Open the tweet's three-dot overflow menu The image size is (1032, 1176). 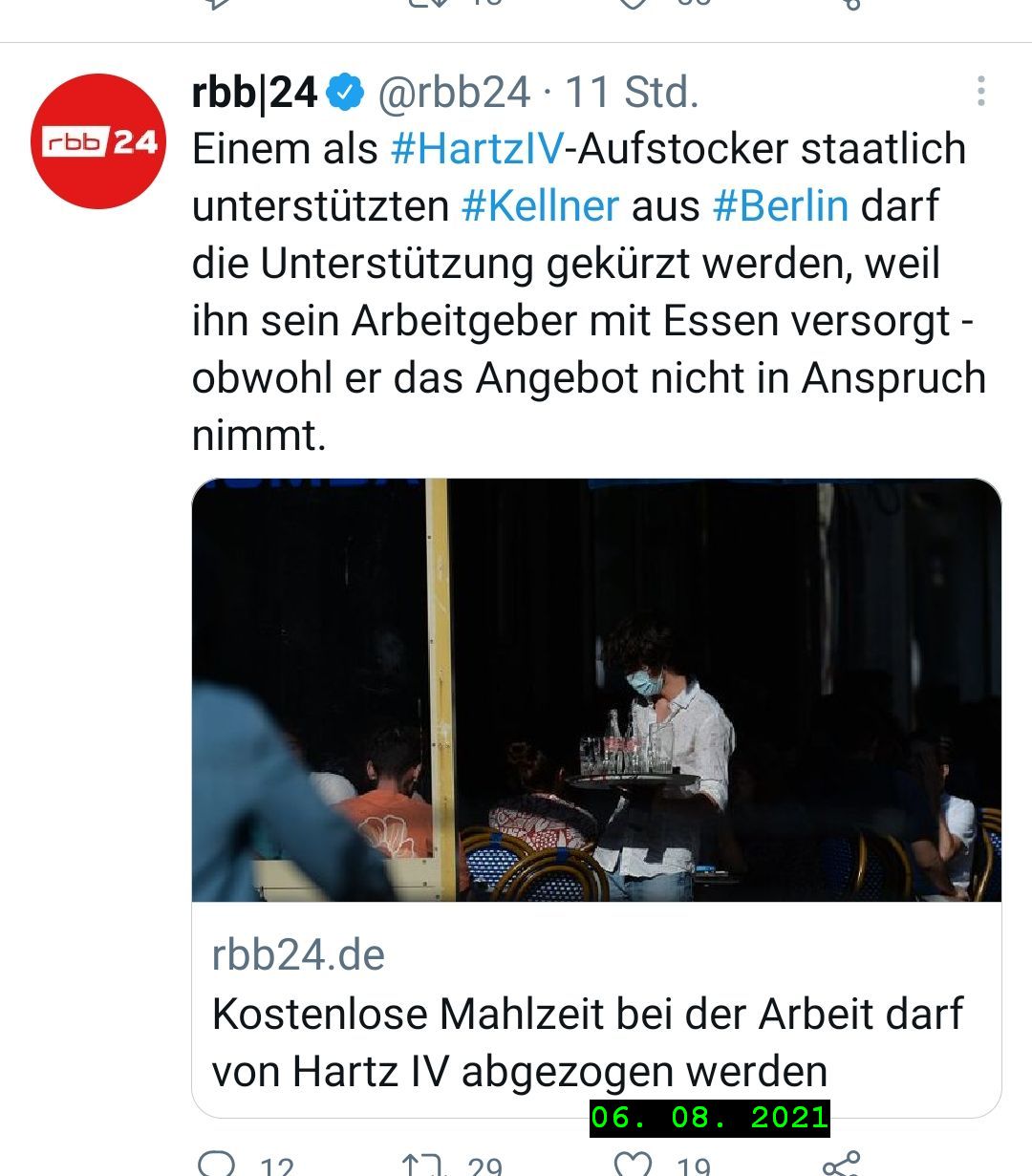click(980, 92)
